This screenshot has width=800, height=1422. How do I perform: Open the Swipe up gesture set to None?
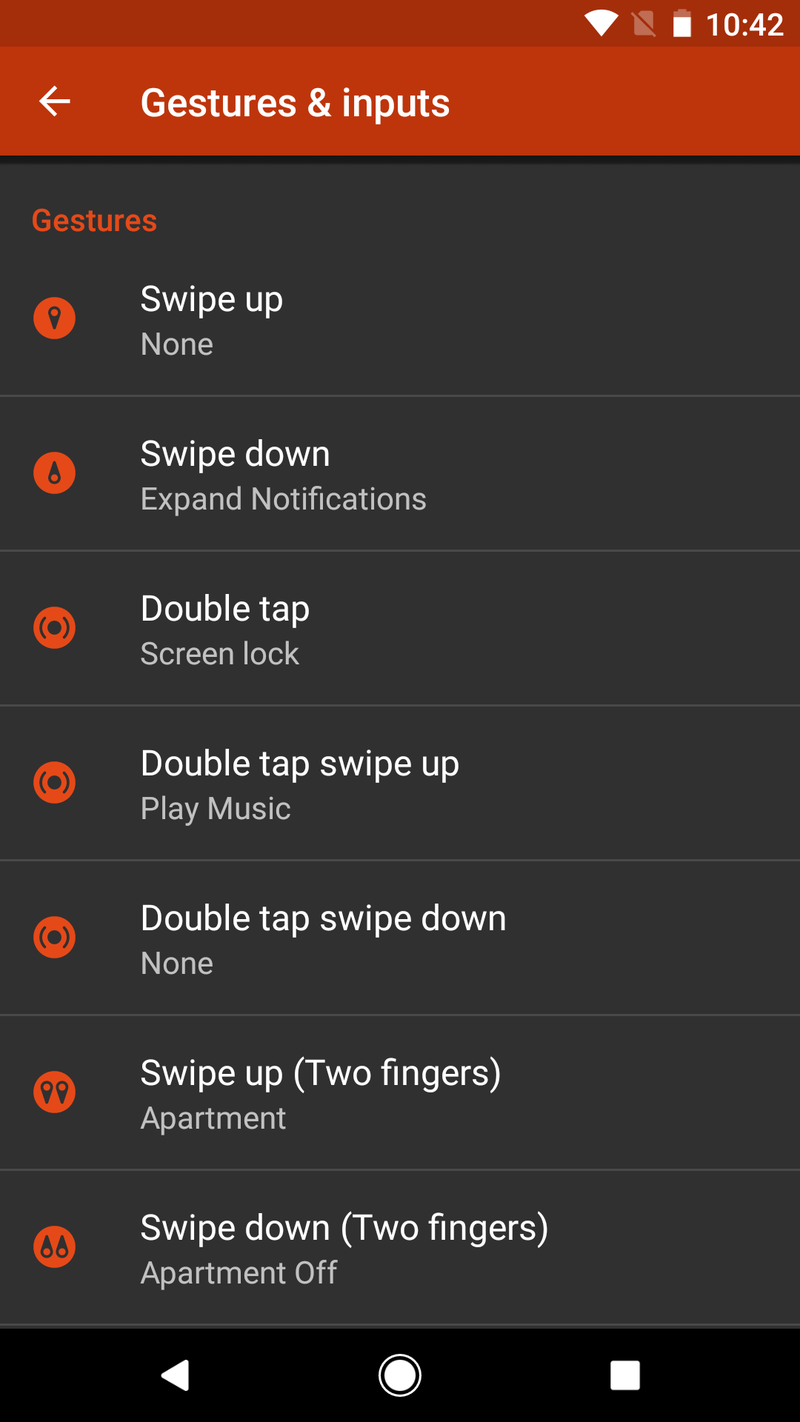(400, 318)
